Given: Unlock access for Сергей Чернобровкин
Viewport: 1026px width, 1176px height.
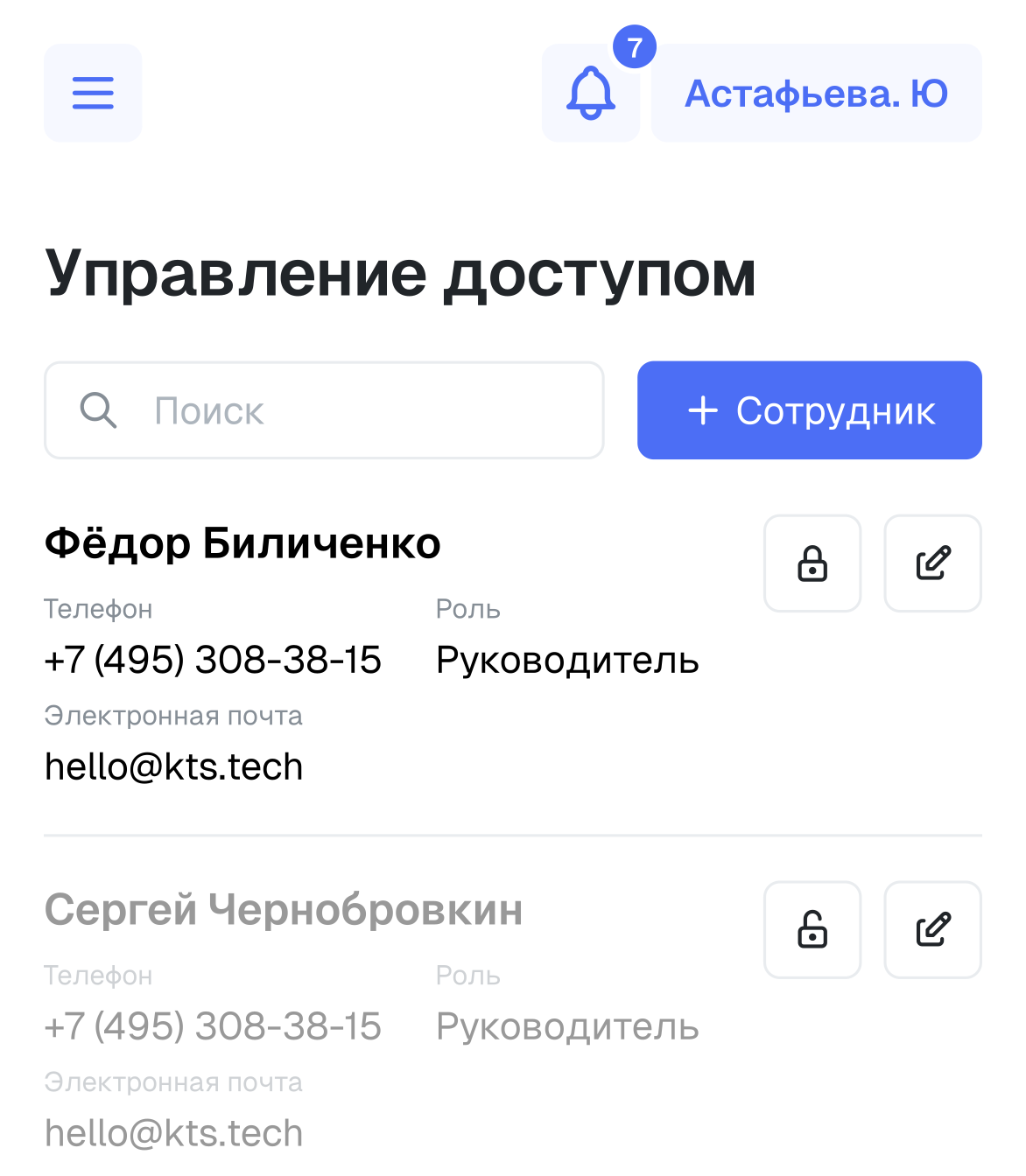Looking at the screenshot, I should [x=812, y=929].
